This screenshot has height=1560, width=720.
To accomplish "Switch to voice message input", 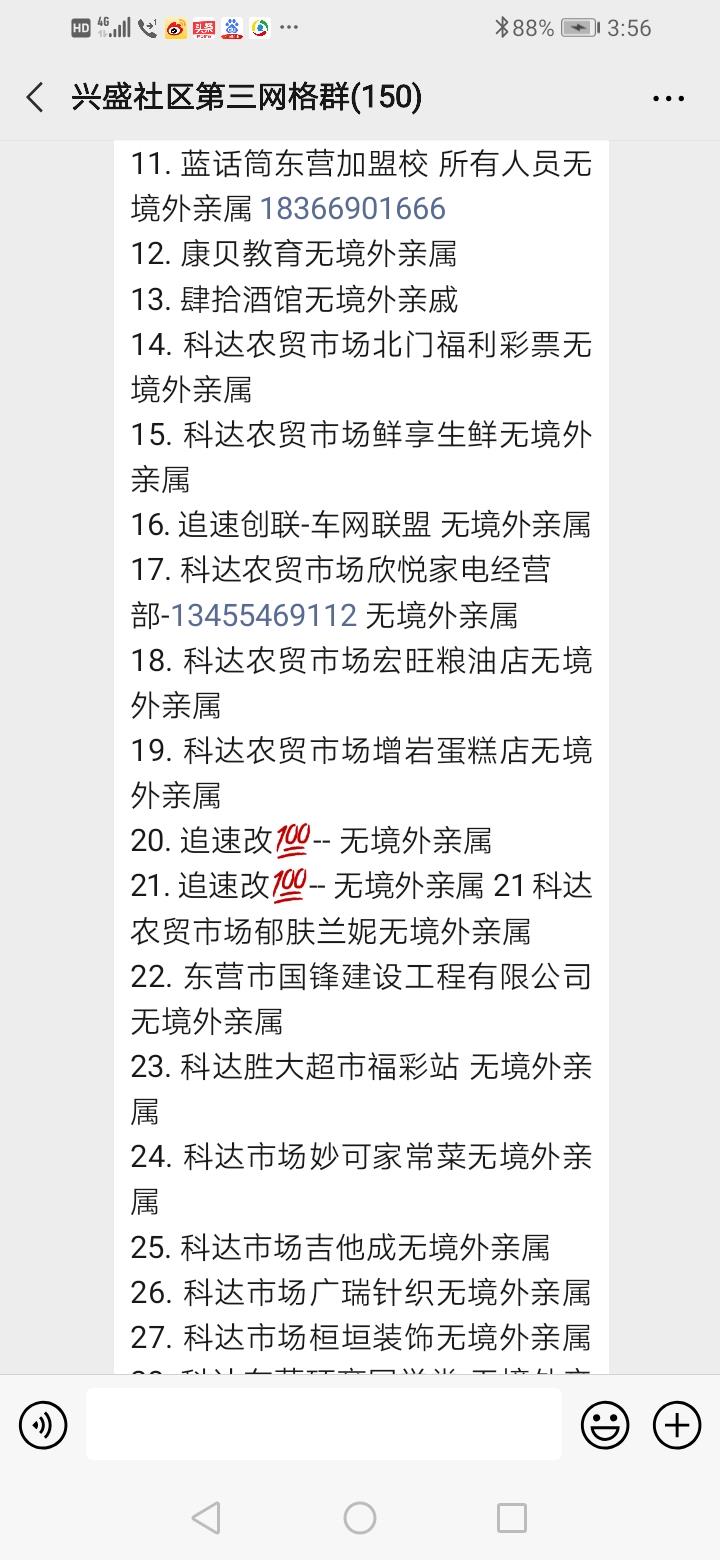I will point(43,1424).
